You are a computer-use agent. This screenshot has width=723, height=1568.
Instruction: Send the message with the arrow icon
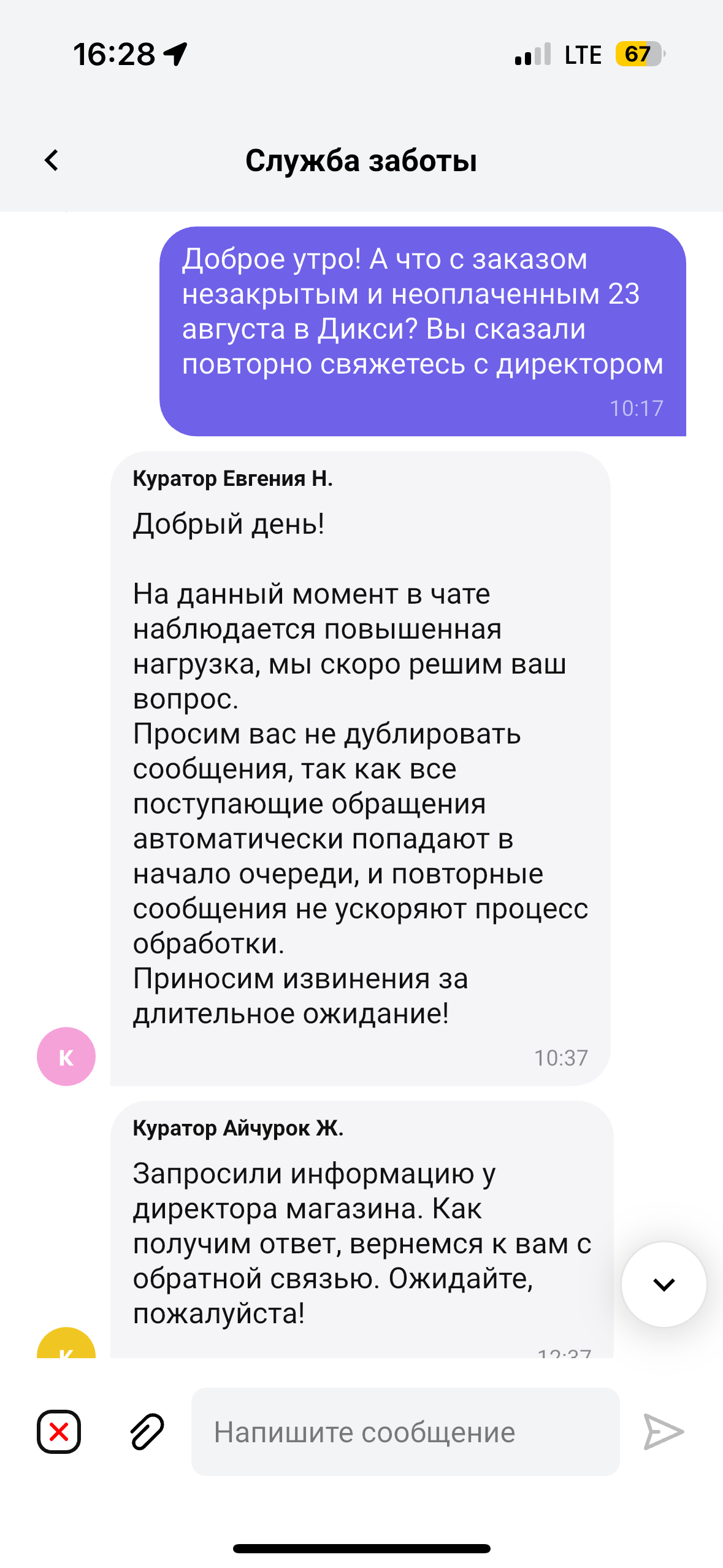point(664,1432)
